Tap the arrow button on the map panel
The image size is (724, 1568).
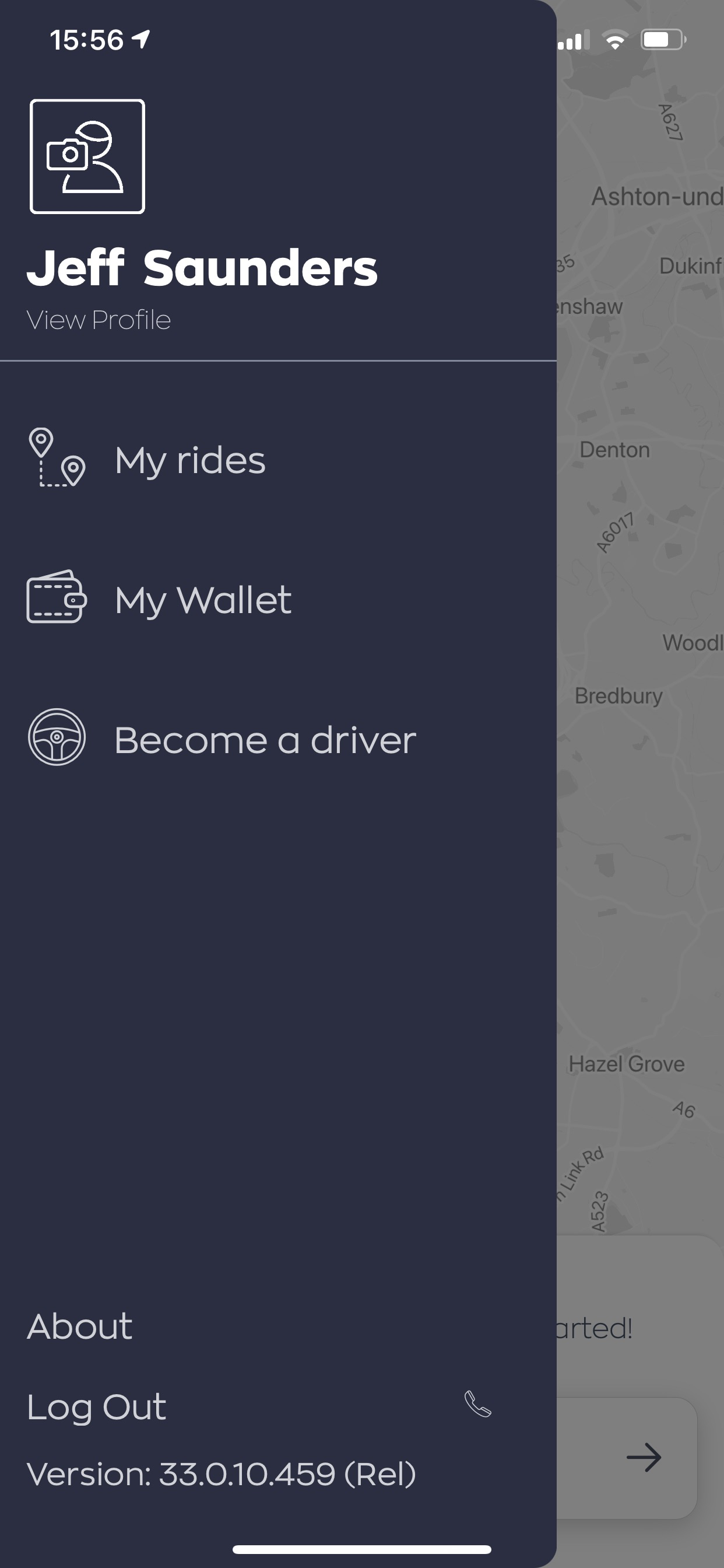[x=644, y=1458]
